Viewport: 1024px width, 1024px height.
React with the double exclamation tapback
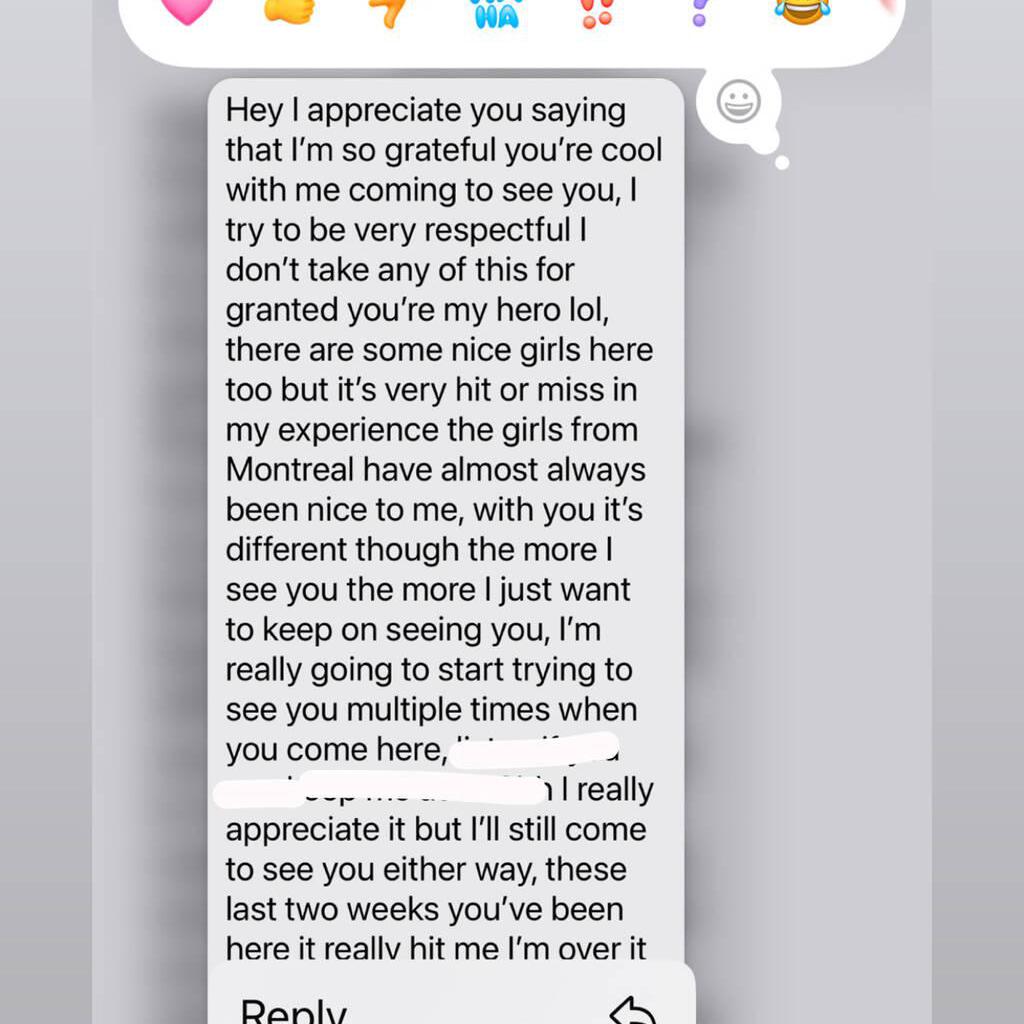597,12
